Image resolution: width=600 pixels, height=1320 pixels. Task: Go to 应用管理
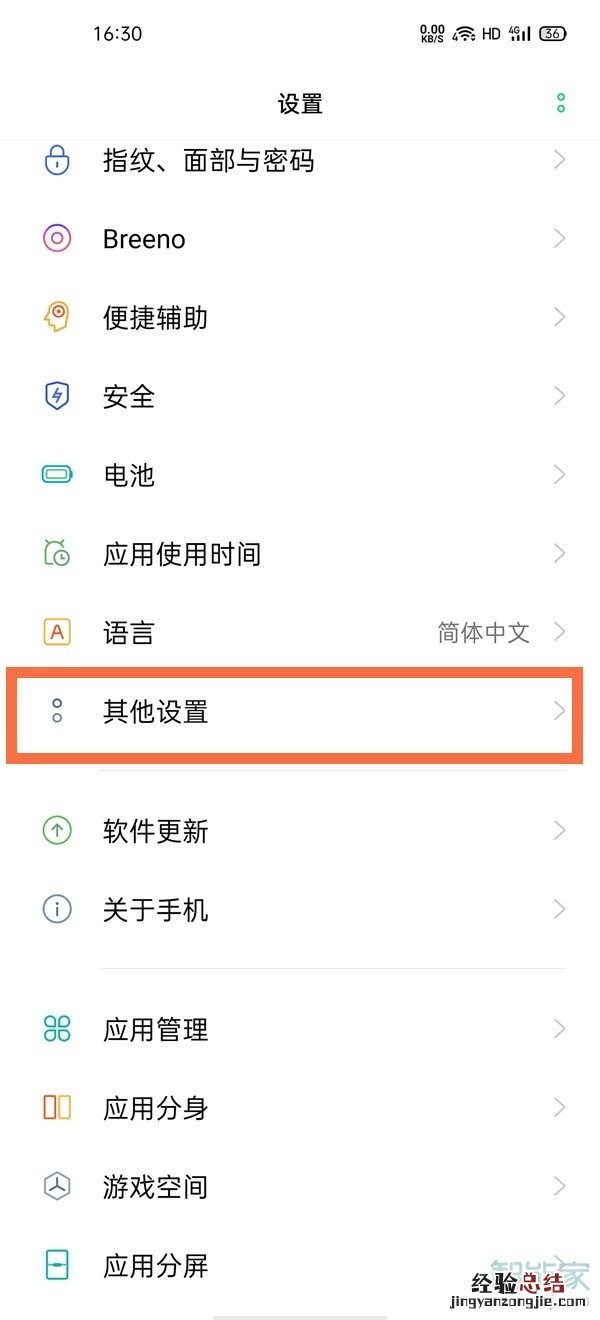coord(300,1029)
